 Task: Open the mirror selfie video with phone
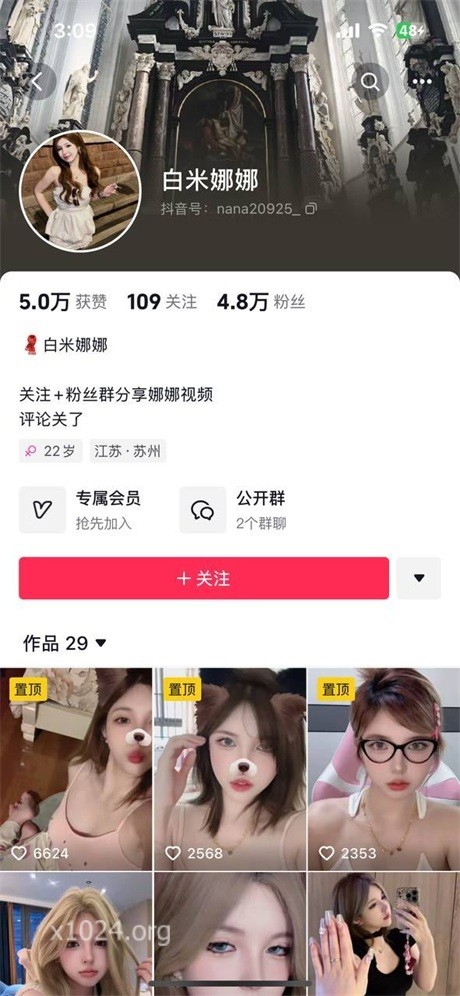pos(384,934)
